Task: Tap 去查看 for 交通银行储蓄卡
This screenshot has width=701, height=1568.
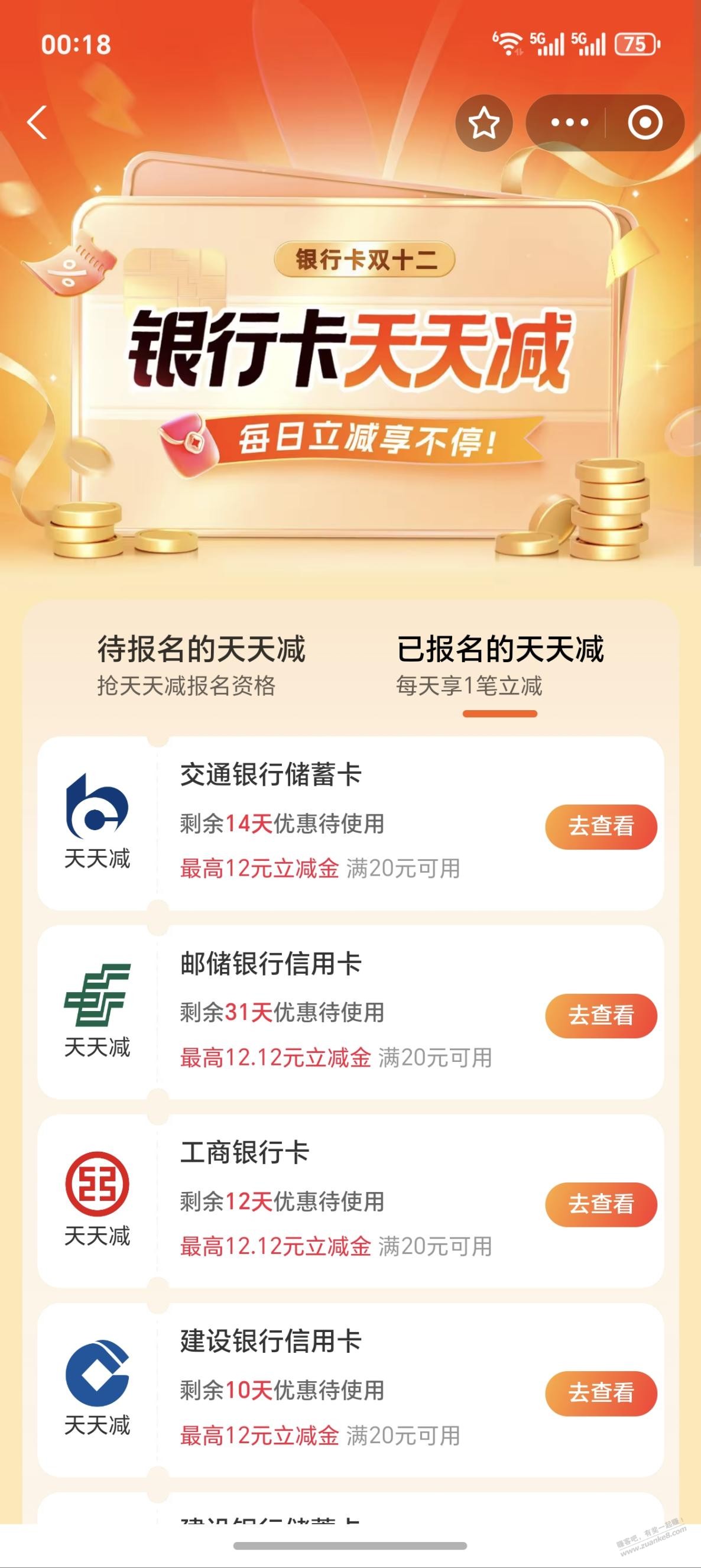Action: [601, 826]
